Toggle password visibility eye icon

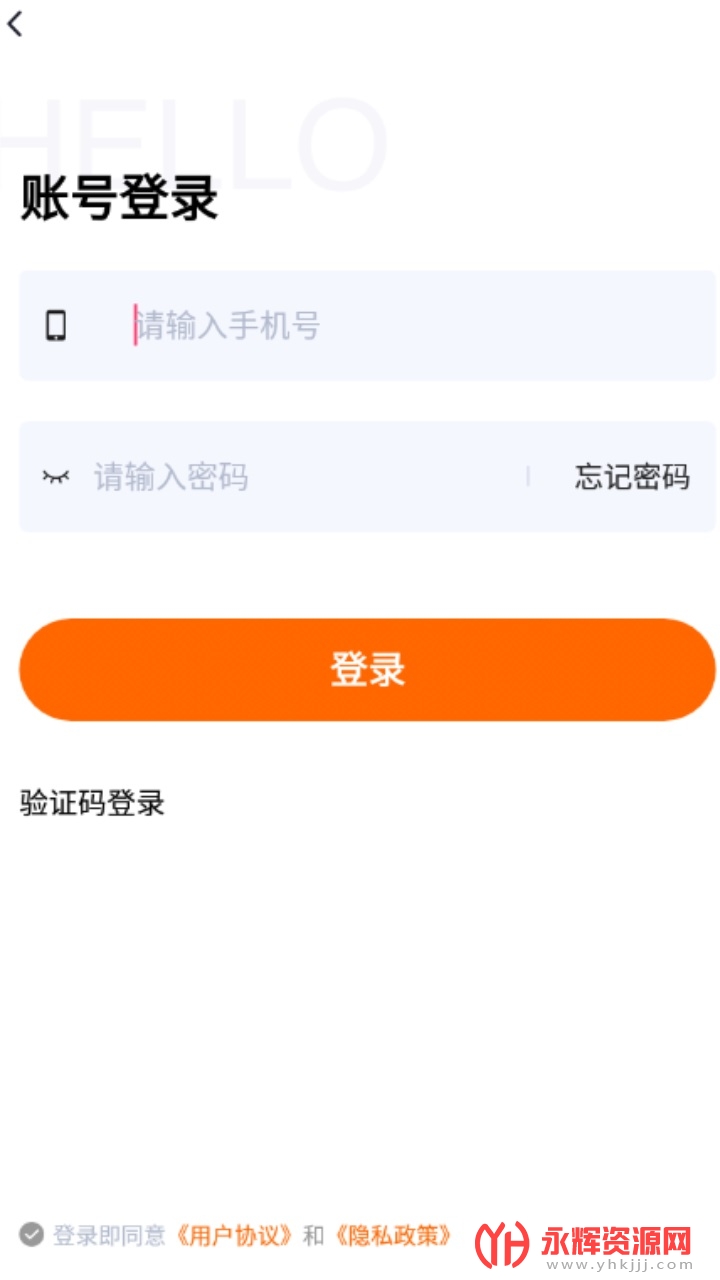[x=56, y=477]
